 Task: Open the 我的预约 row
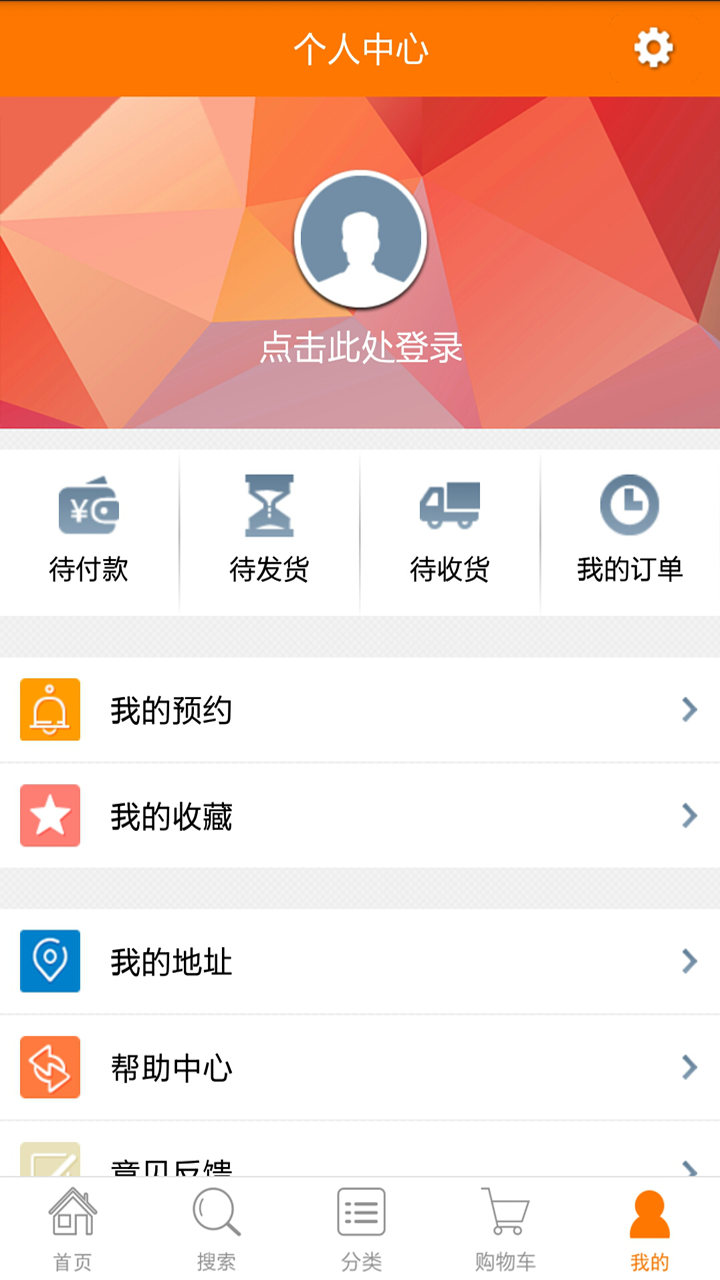pos(360,710)
